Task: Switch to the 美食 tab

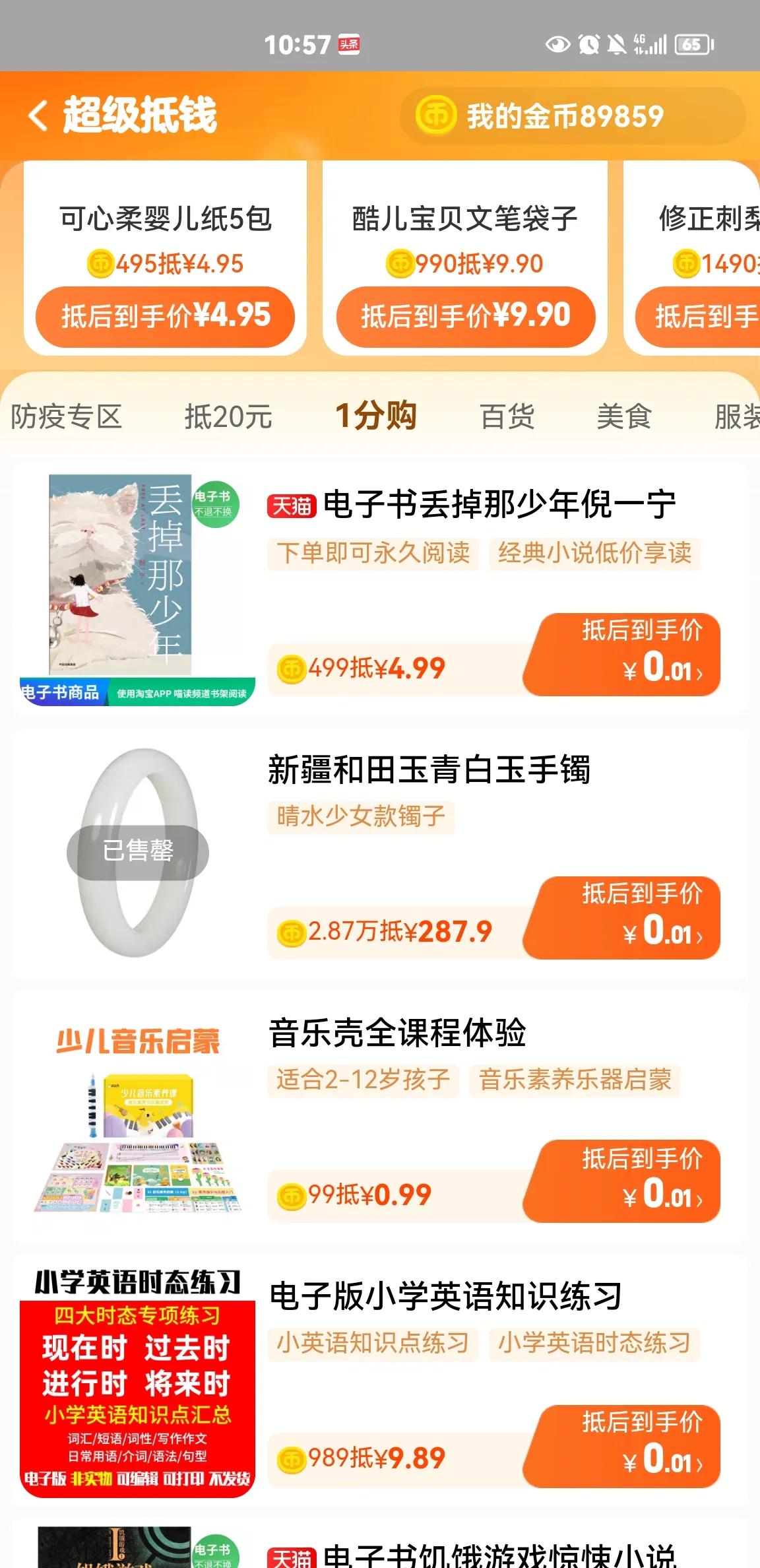Action: pyautogui.click(x=624, y=417)
